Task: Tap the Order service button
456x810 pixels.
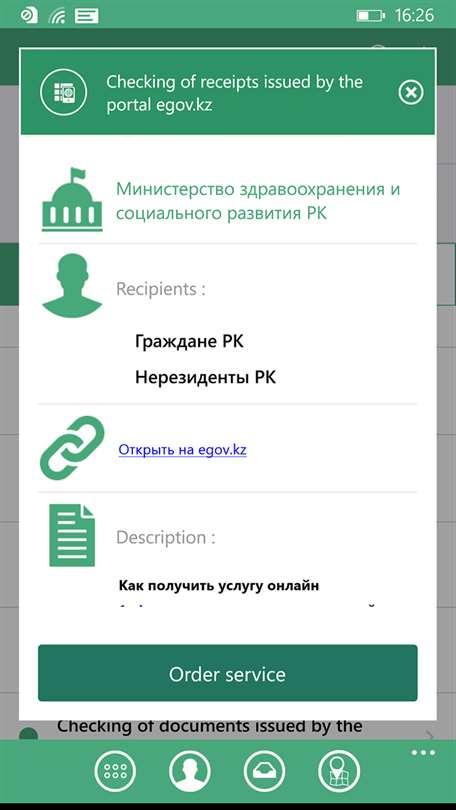Action: pos(228,673)
